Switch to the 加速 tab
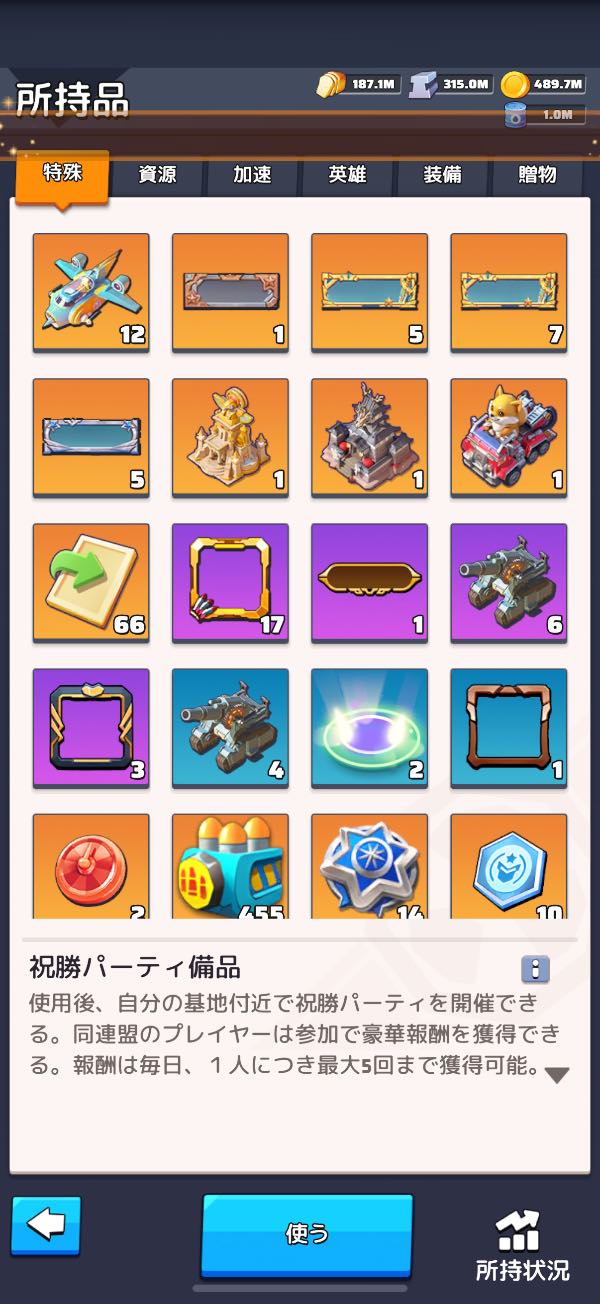Image resolution: width=600 pixels, height=1304 pixels. tap(252, 174)
